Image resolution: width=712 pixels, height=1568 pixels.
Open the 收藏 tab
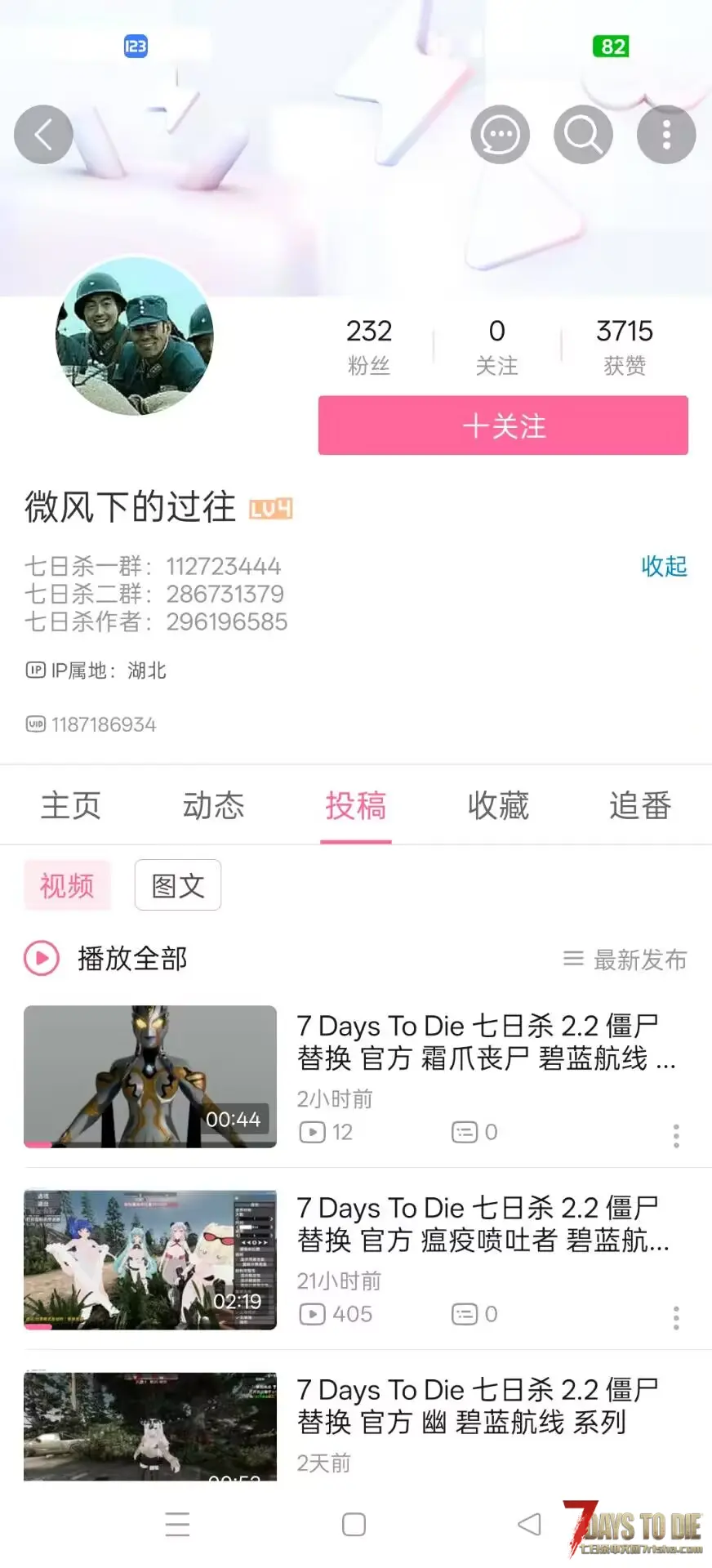point(498,806)
